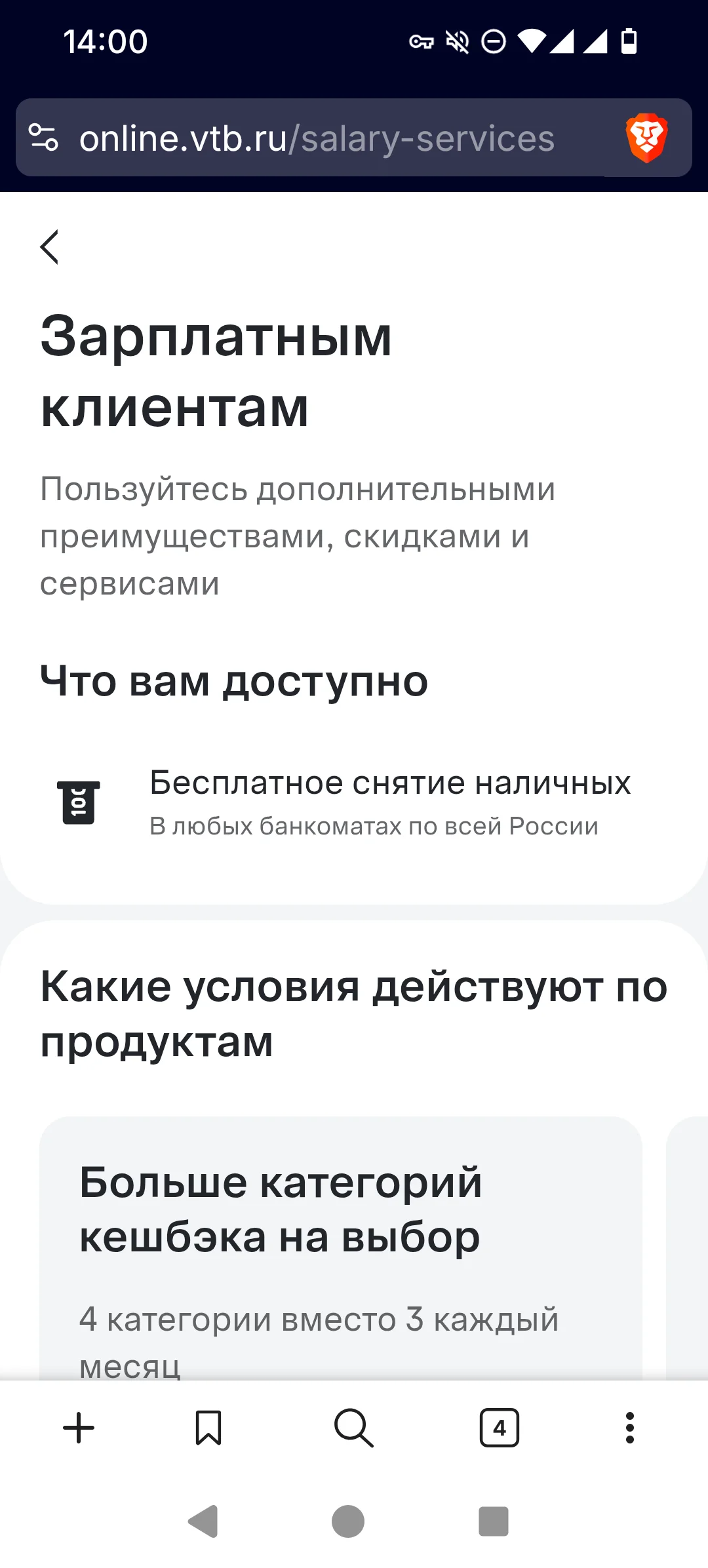
Task: Open the tab switcher showing 4 tabs
Action: [499, 1428]
